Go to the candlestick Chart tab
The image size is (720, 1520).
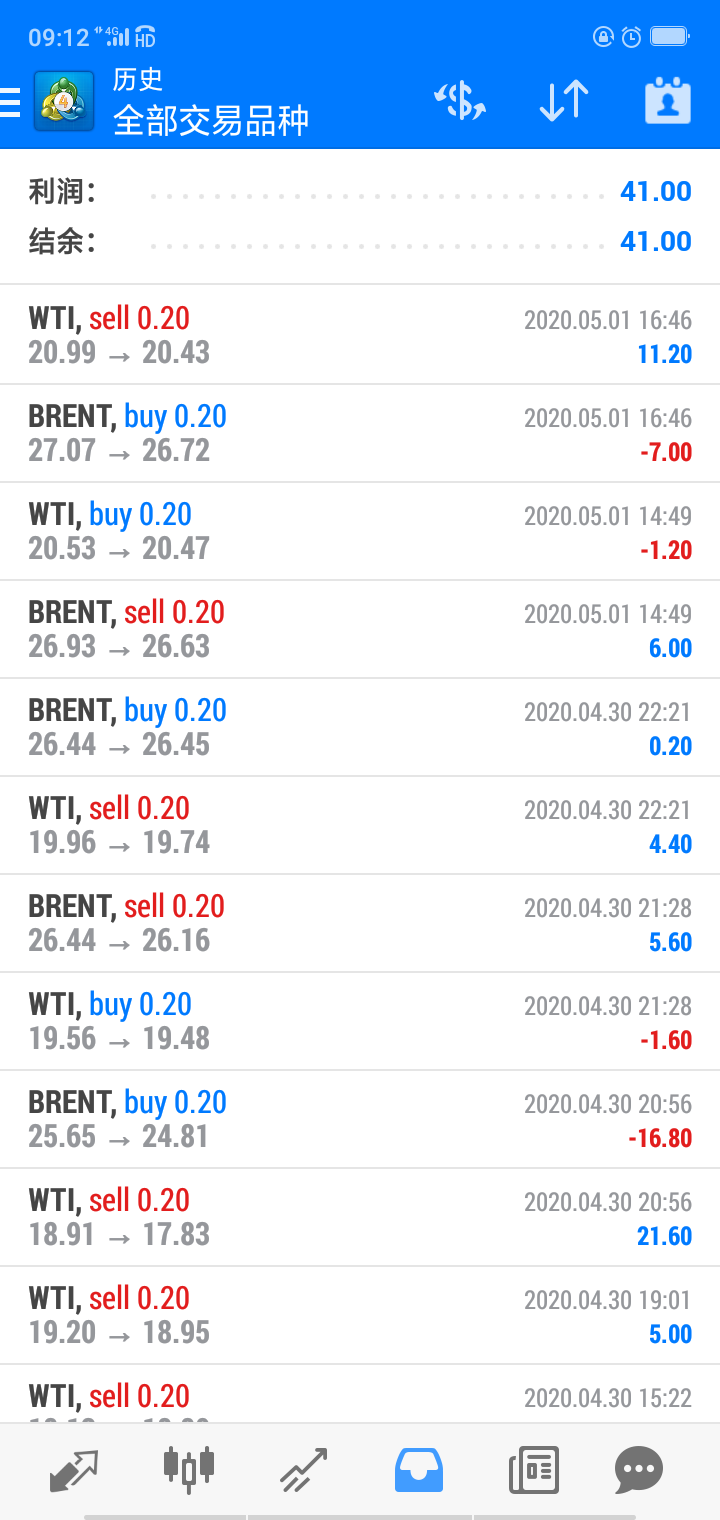click(x=188, y=1470)
